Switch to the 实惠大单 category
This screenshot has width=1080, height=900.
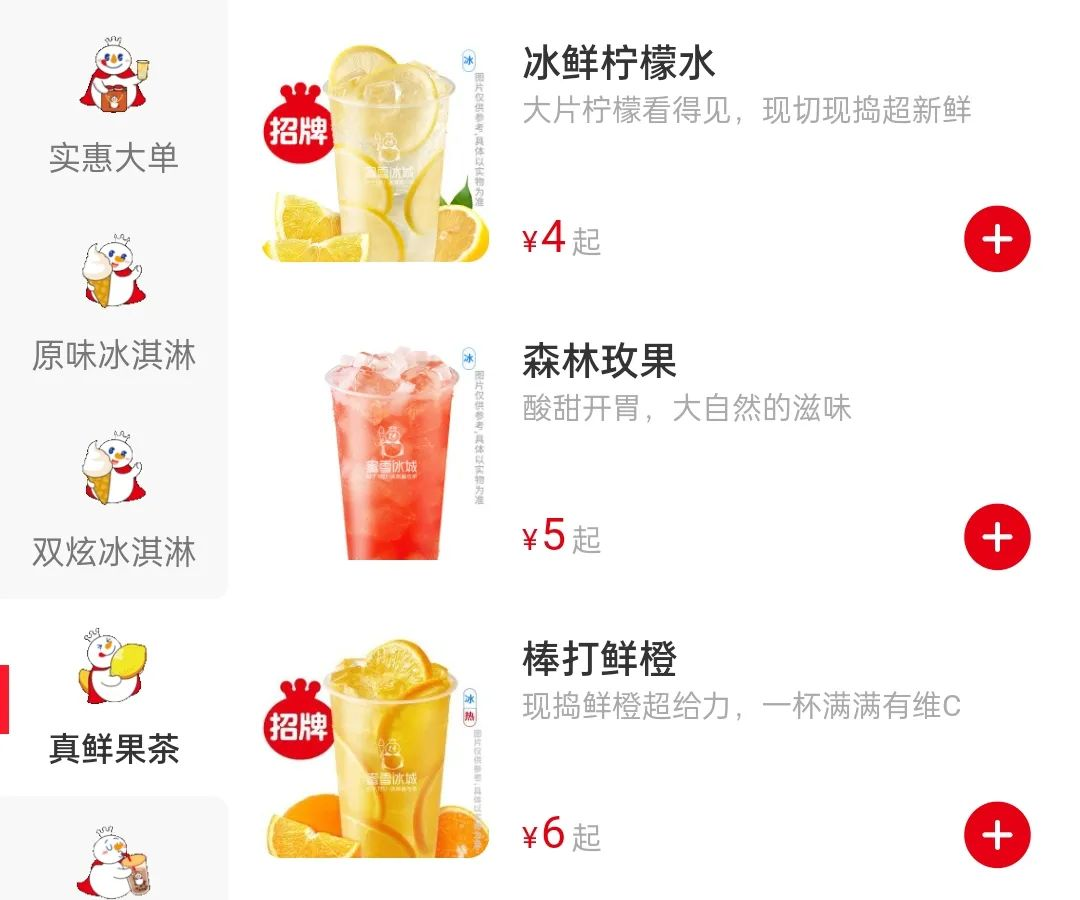113,105
